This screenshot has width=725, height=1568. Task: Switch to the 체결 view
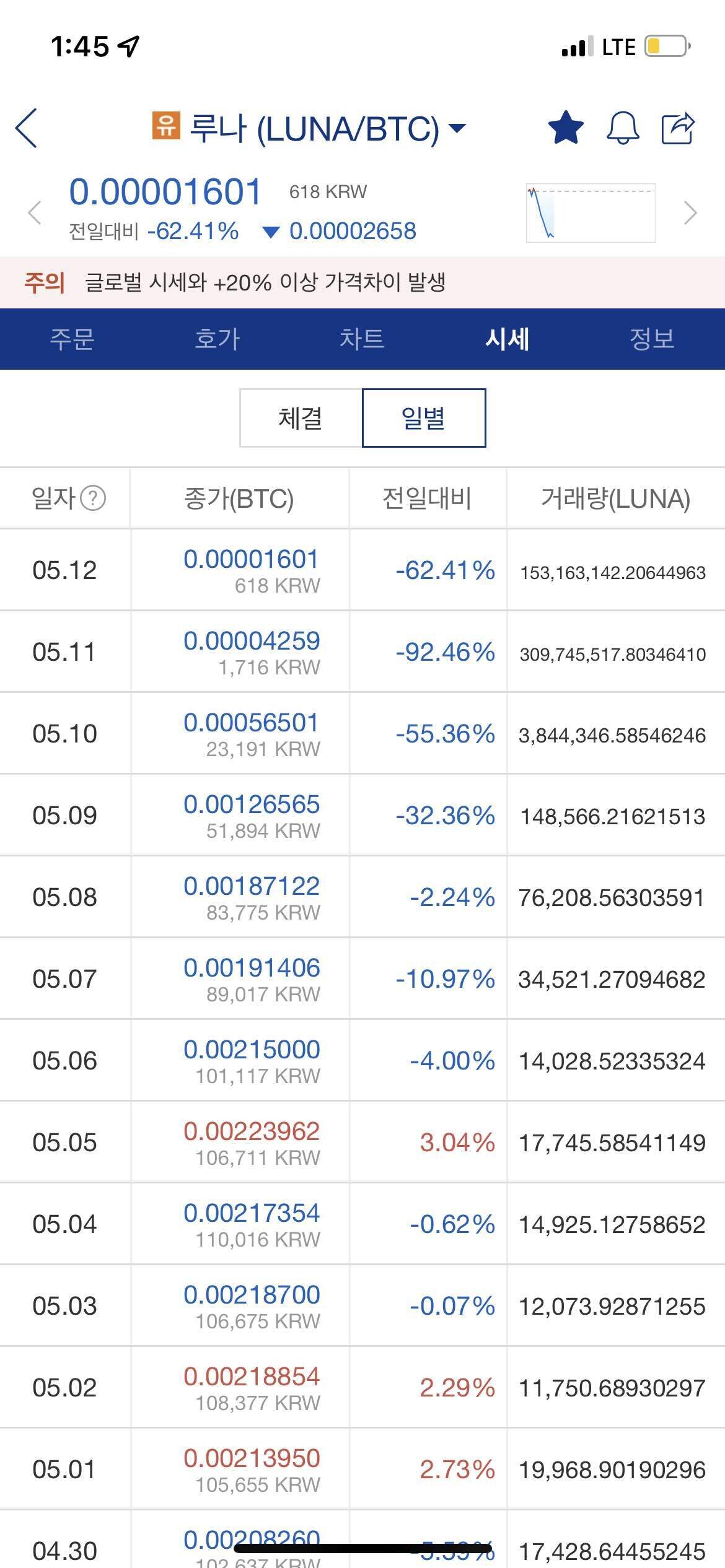300,419
